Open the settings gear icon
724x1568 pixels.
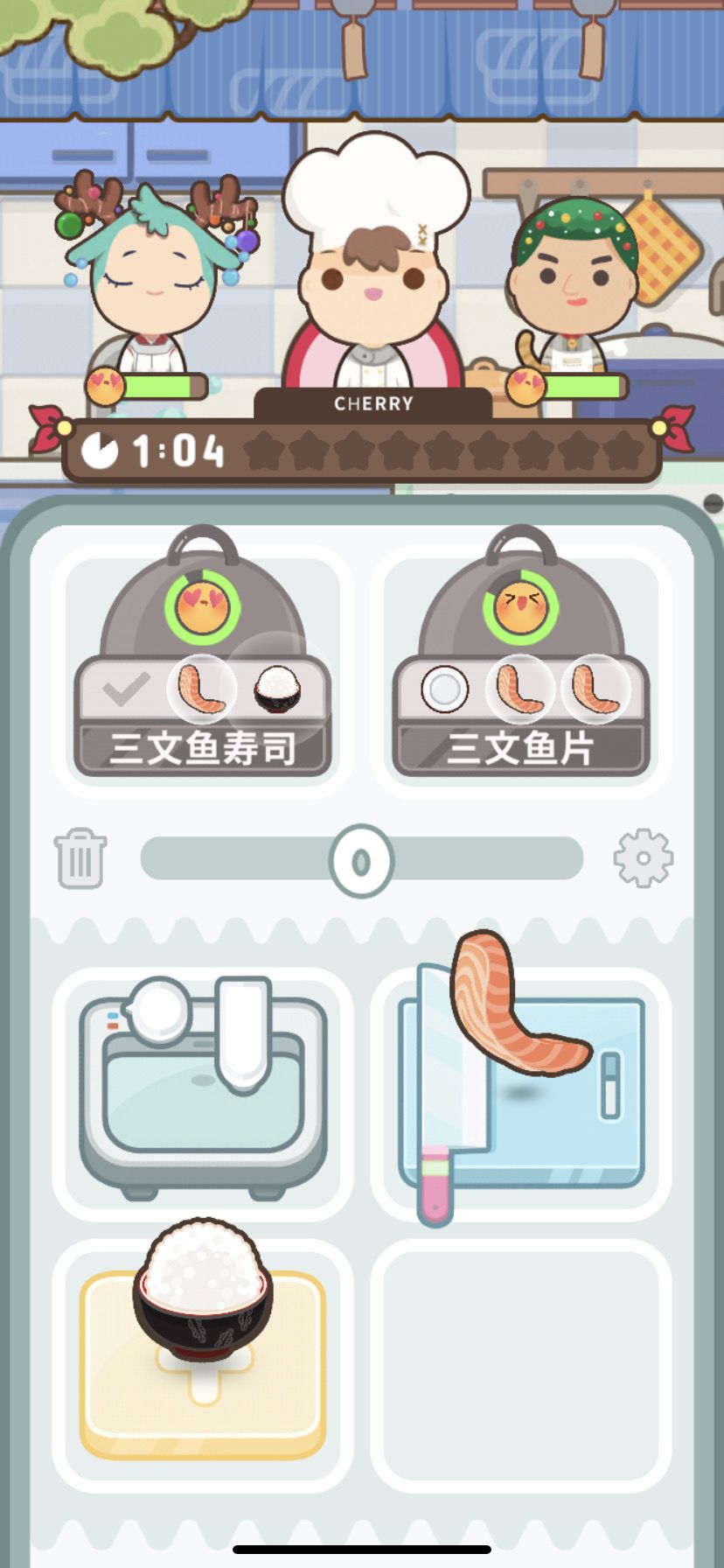(644, 860)
